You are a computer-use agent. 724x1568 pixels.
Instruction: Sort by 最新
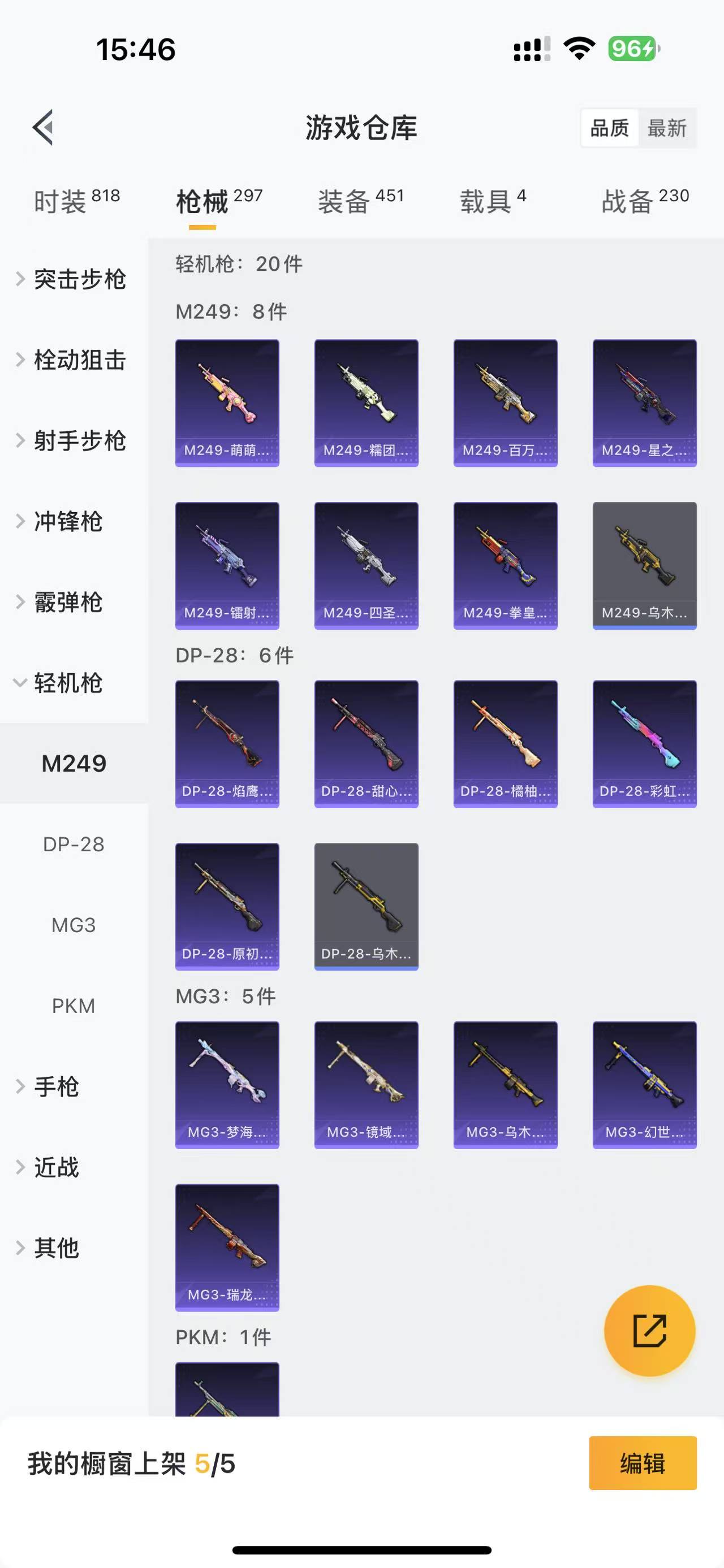pos(667,128)
